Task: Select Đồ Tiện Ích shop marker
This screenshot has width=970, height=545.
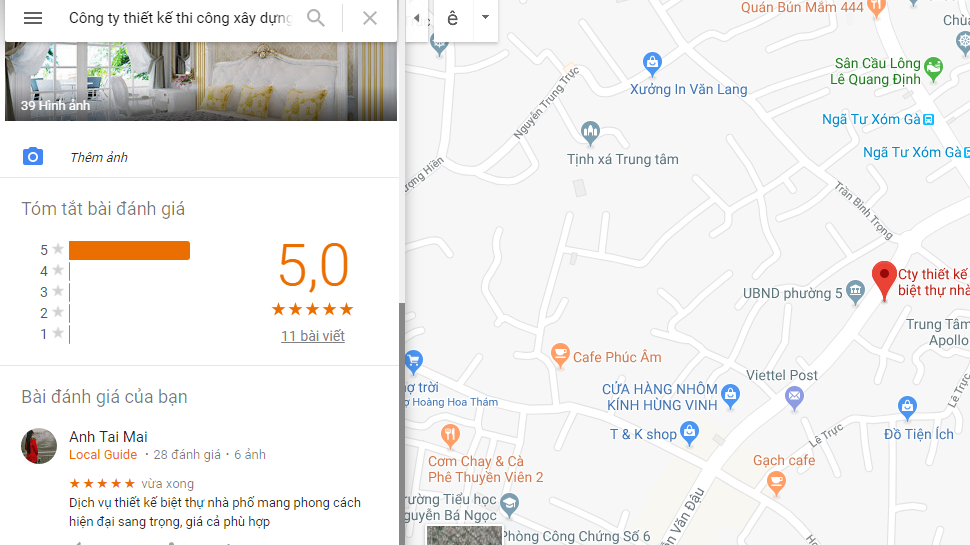Action: pos(907,408)
